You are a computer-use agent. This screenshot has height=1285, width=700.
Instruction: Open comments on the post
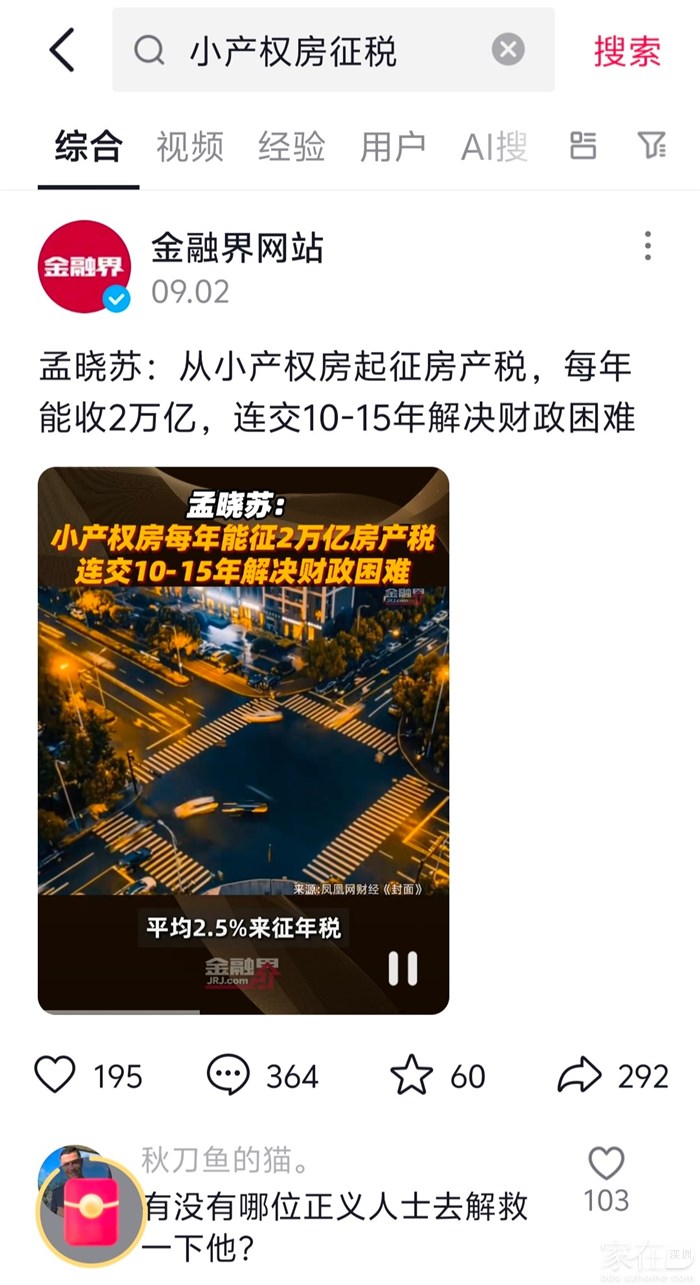coord(228,1075)
